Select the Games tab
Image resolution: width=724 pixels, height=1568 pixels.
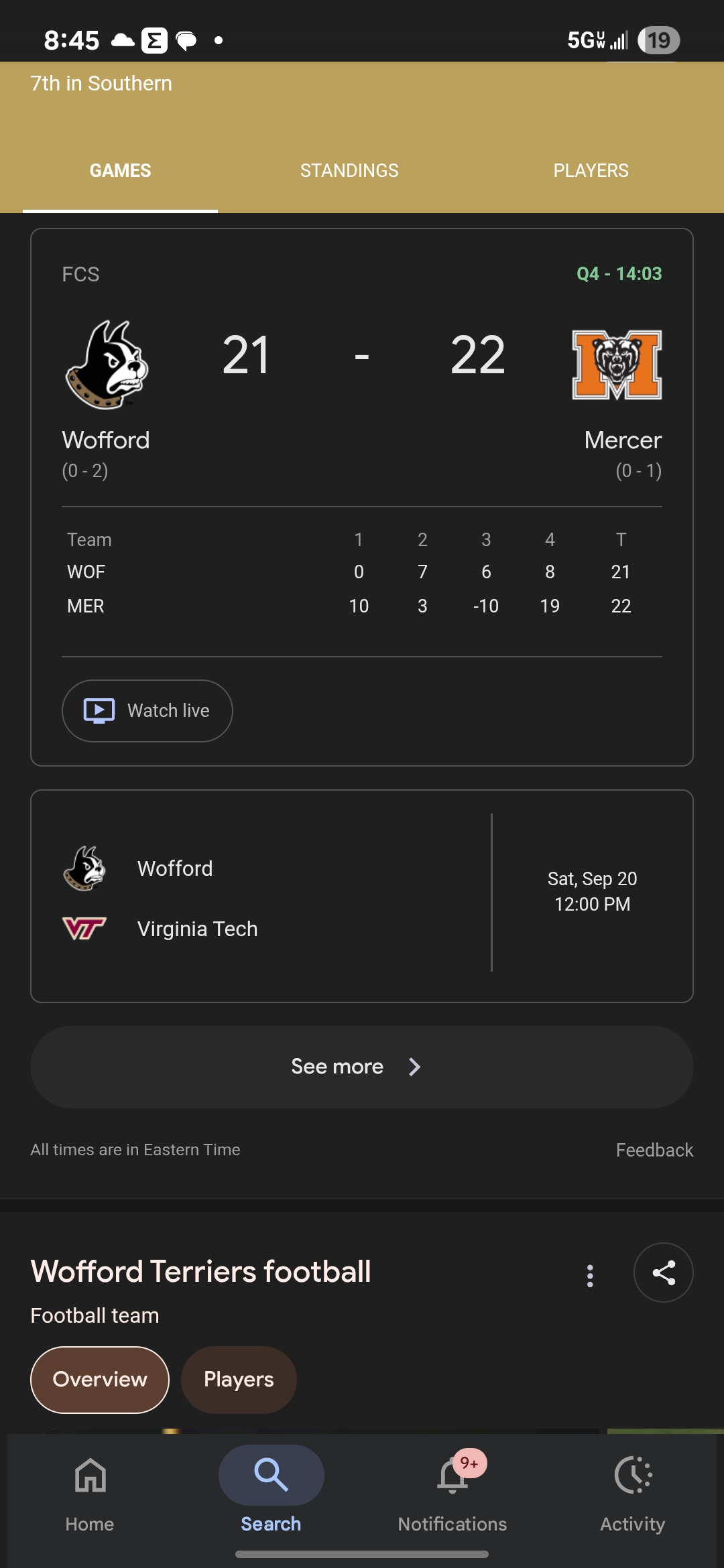[x=121, y=171]
